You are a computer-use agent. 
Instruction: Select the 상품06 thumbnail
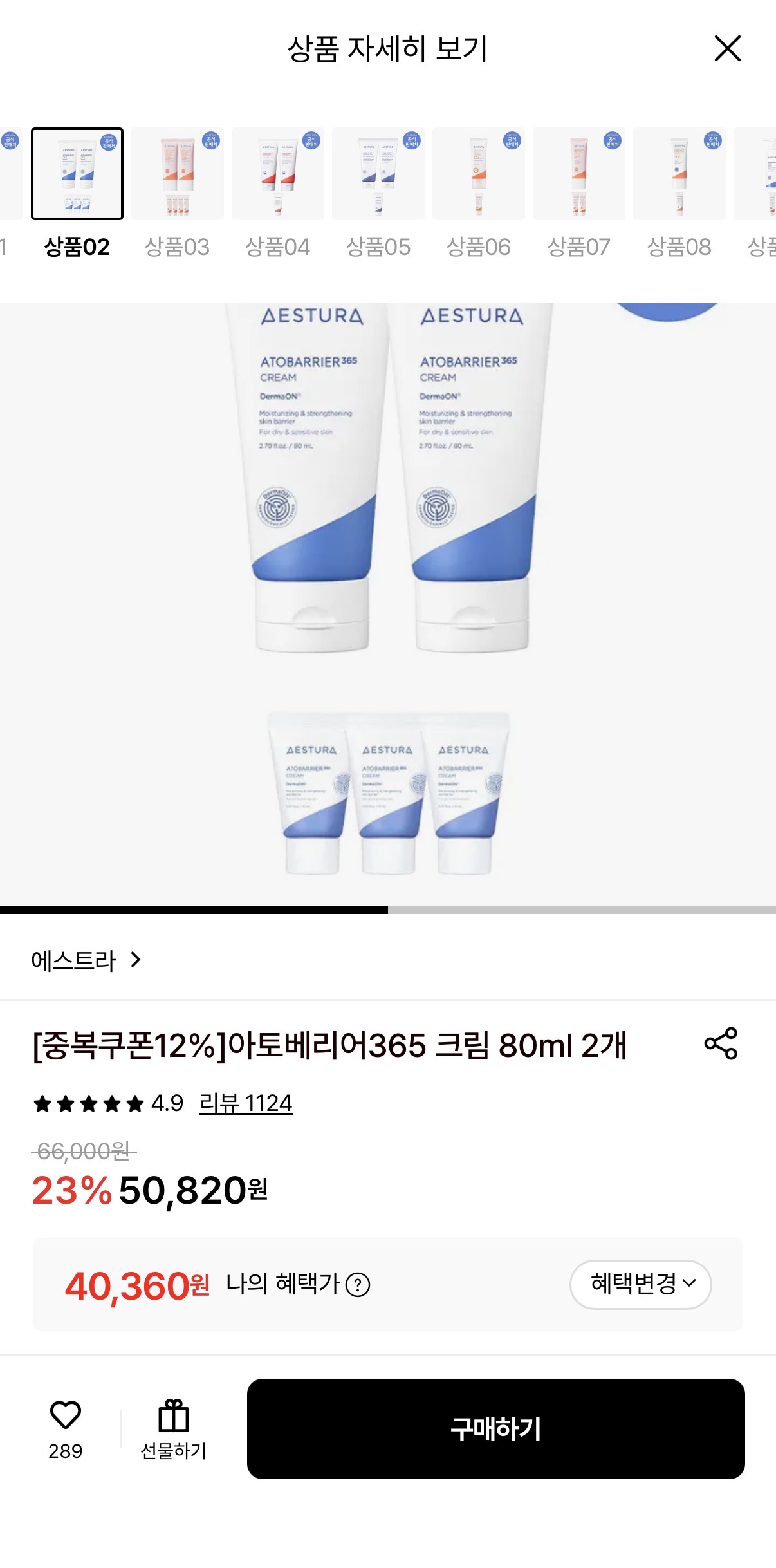[x=478, y=174]
